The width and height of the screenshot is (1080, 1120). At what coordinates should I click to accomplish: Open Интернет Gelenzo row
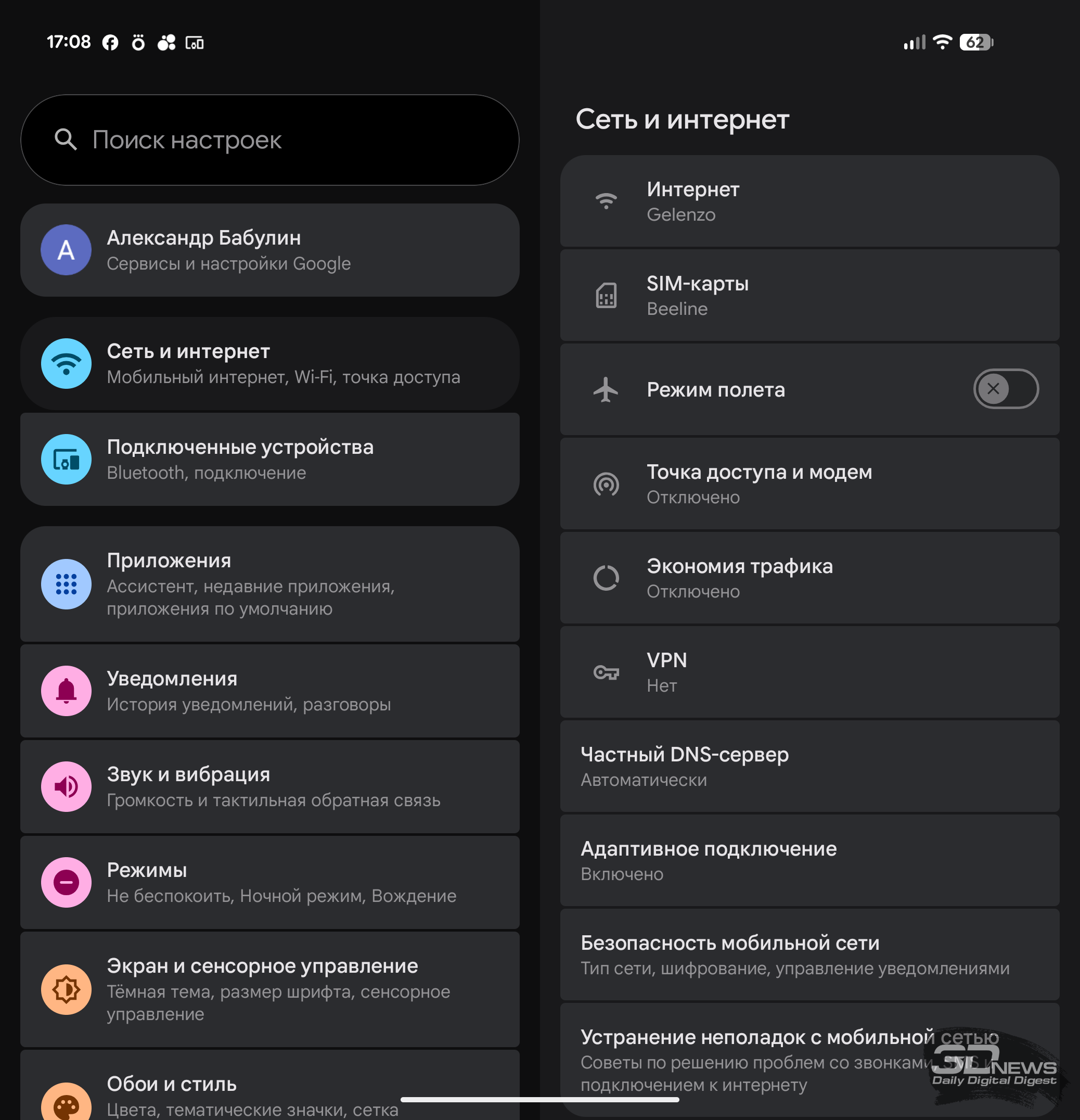[809, 201]
